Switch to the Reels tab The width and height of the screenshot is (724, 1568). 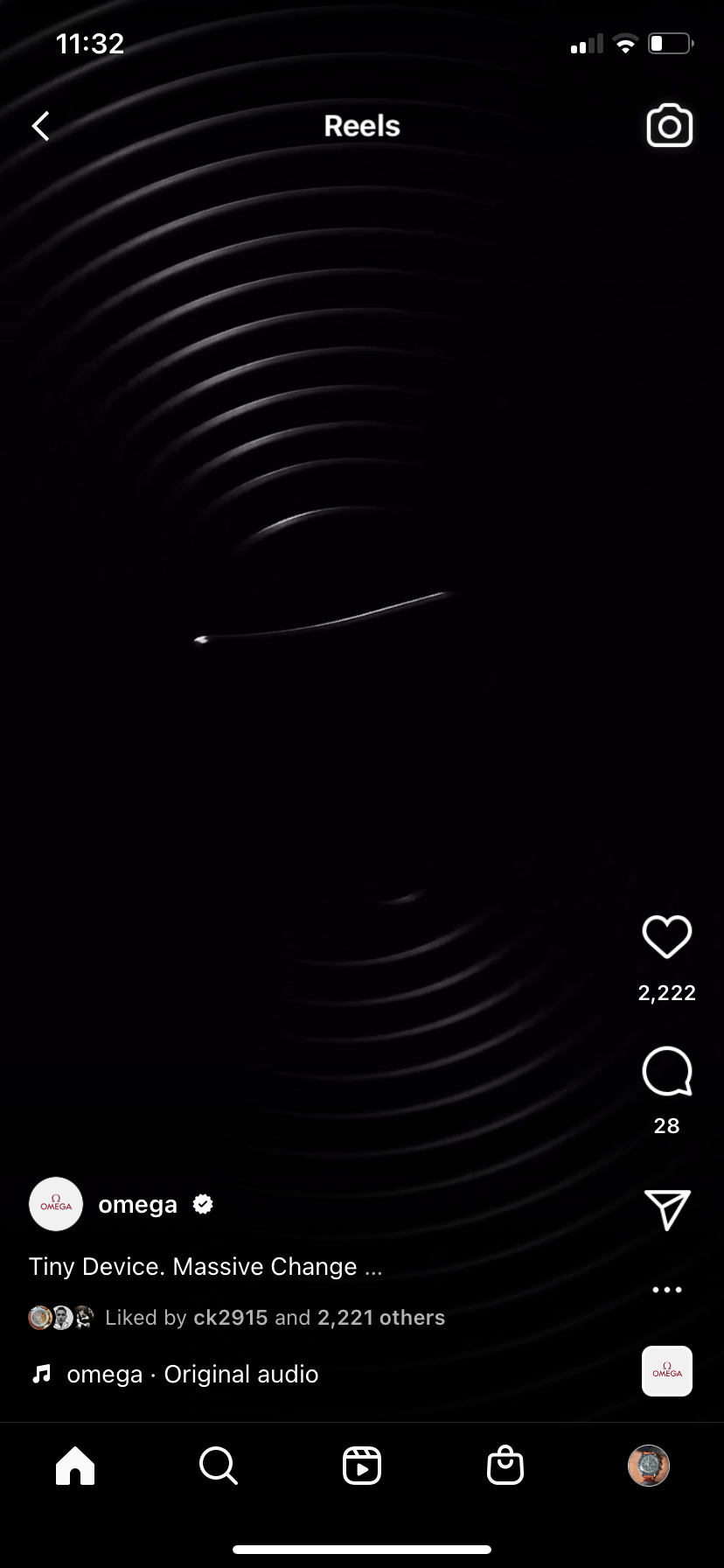pyautogui.click(x=362, y=1466)
